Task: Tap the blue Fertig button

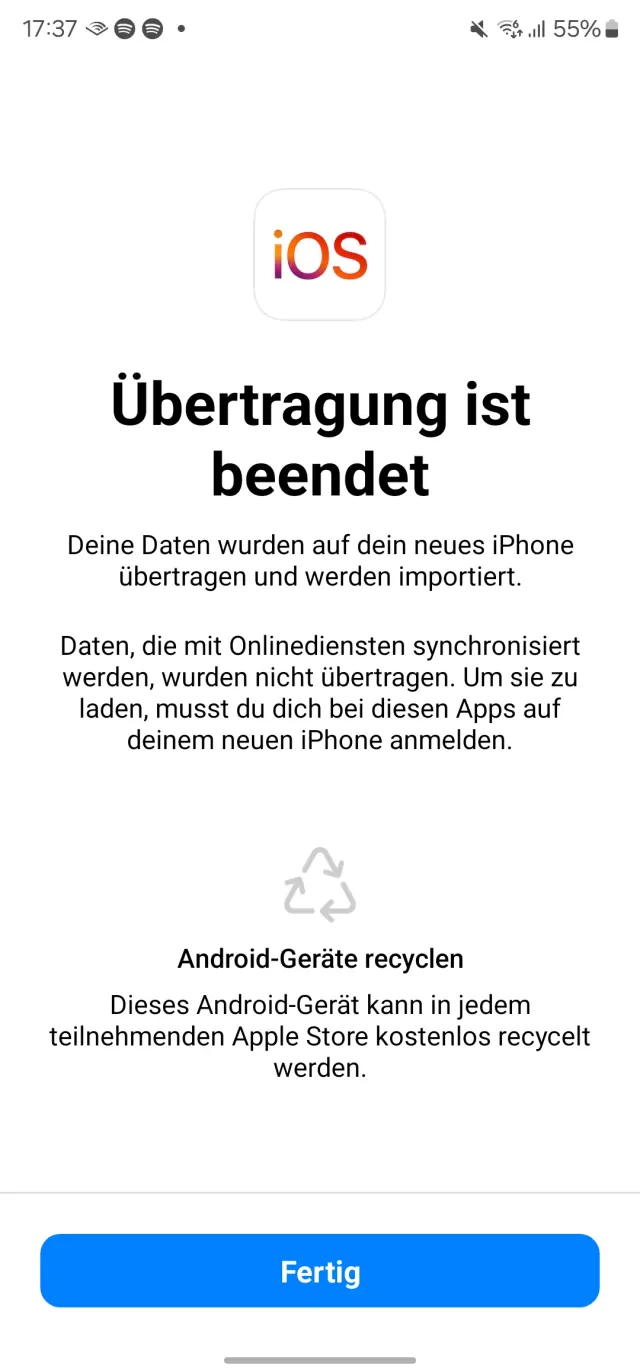Action: (x=320, y=1271)
